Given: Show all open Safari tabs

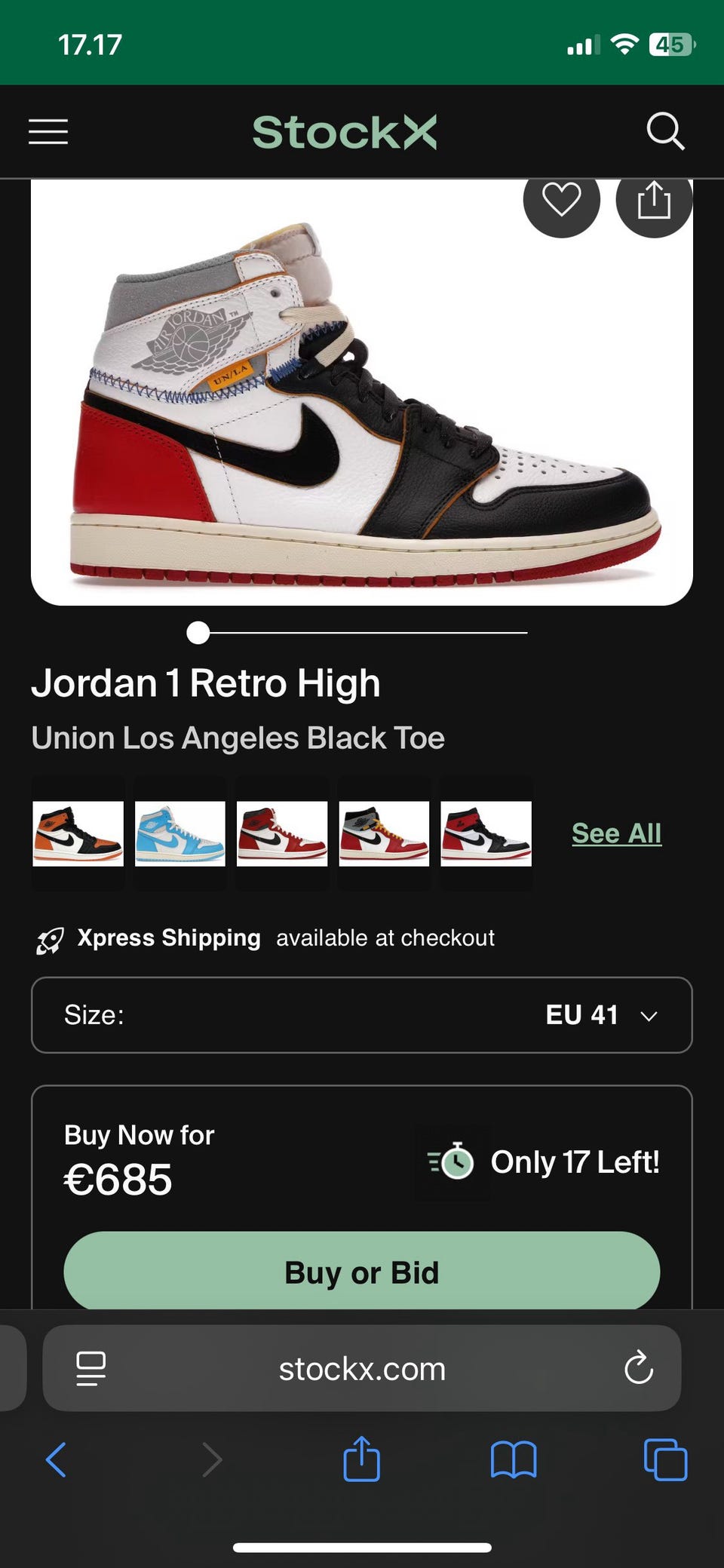Looking at the screenshot, I should point(665,1459).
